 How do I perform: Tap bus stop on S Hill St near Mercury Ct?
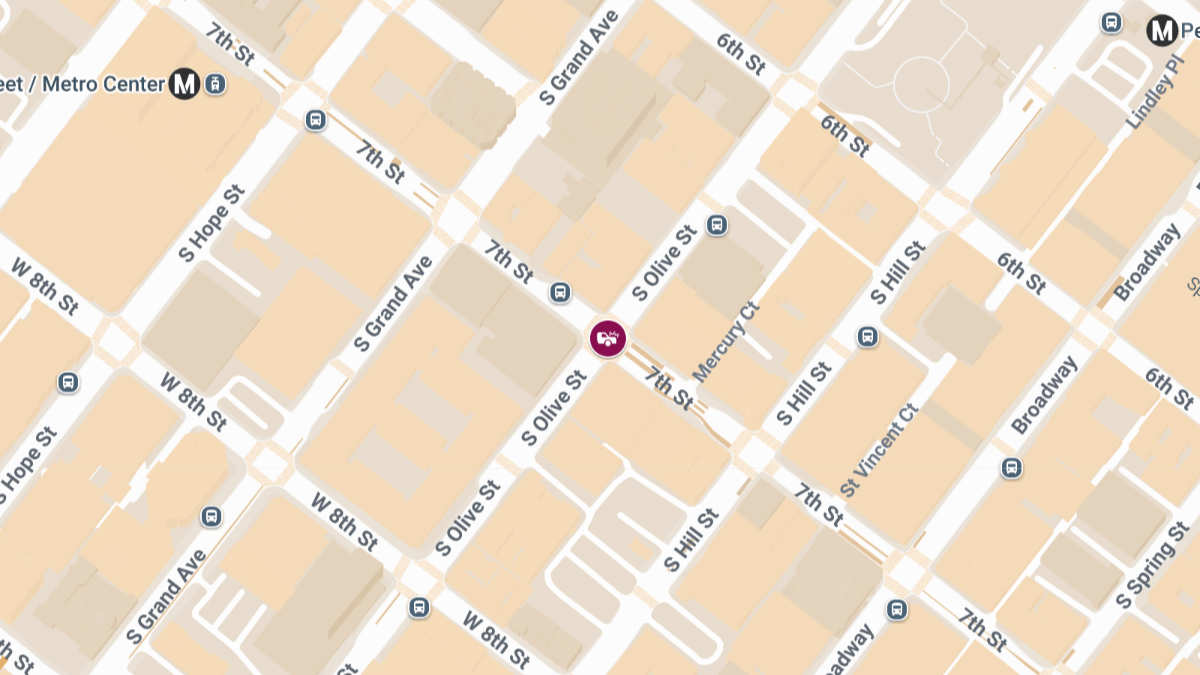pyautogui.click(x=868, y=337)
